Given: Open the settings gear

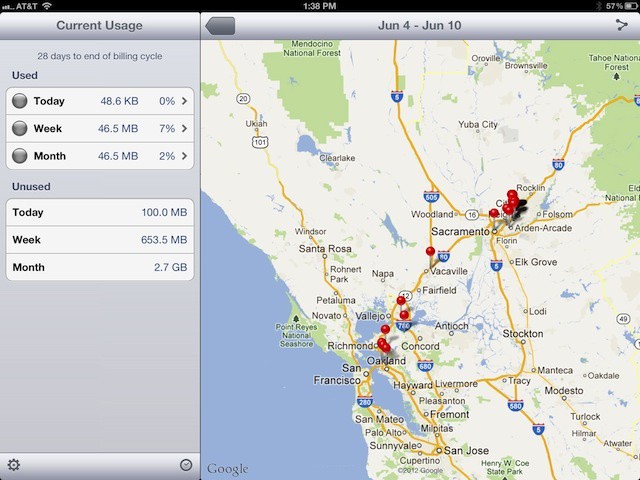Looking at the screenshot, I should click(14, 465).
